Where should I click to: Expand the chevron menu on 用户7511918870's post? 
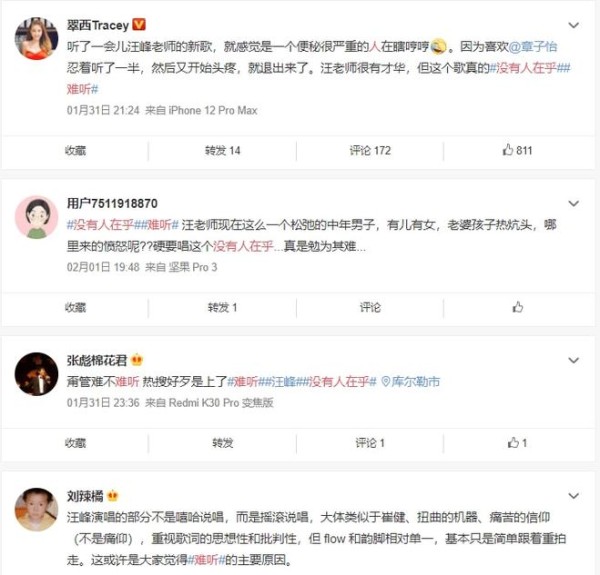point(572,202)
